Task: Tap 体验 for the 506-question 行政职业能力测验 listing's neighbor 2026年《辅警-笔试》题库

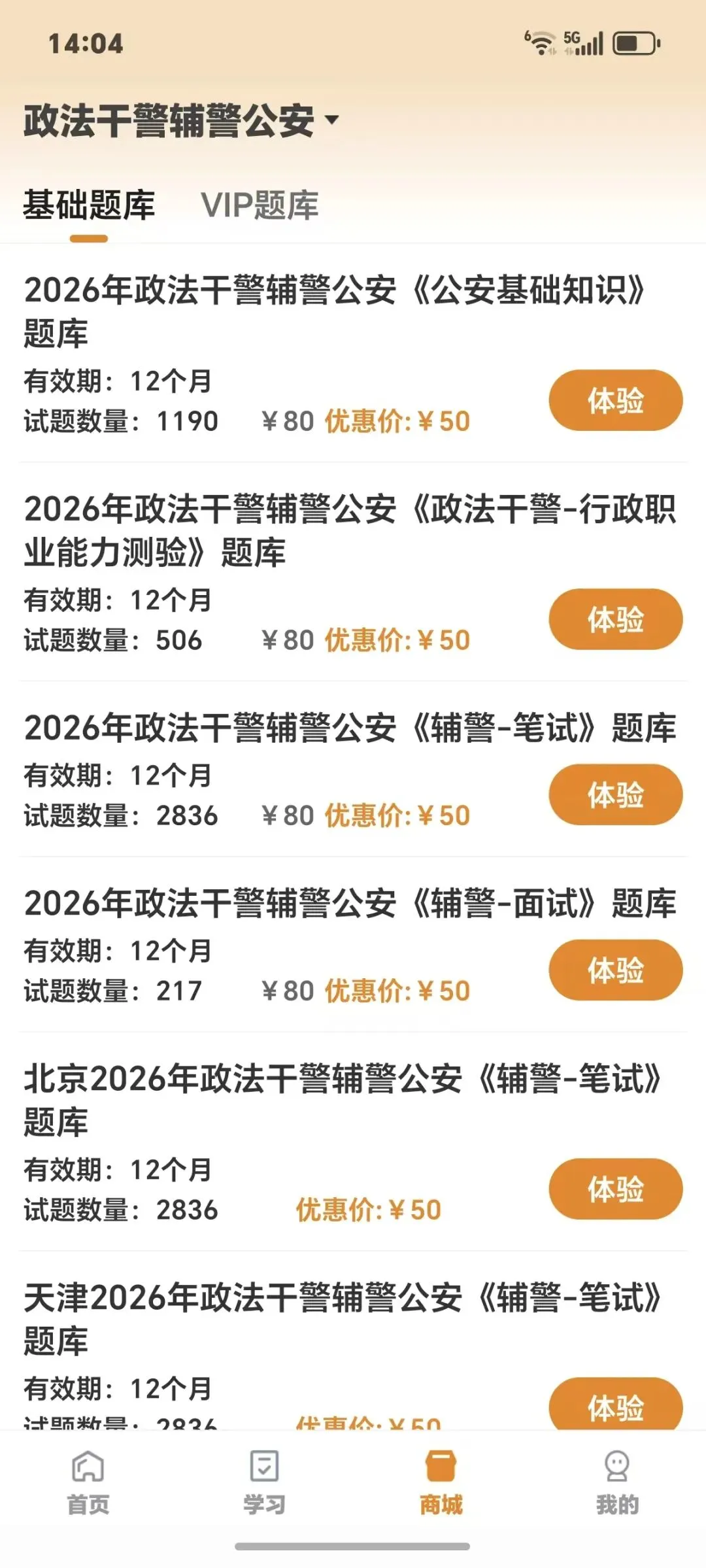Action: point(615,794)
